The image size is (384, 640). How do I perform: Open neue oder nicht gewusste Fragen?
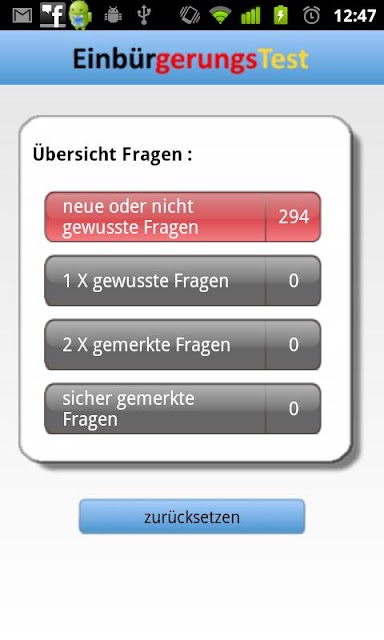point(182,217)
